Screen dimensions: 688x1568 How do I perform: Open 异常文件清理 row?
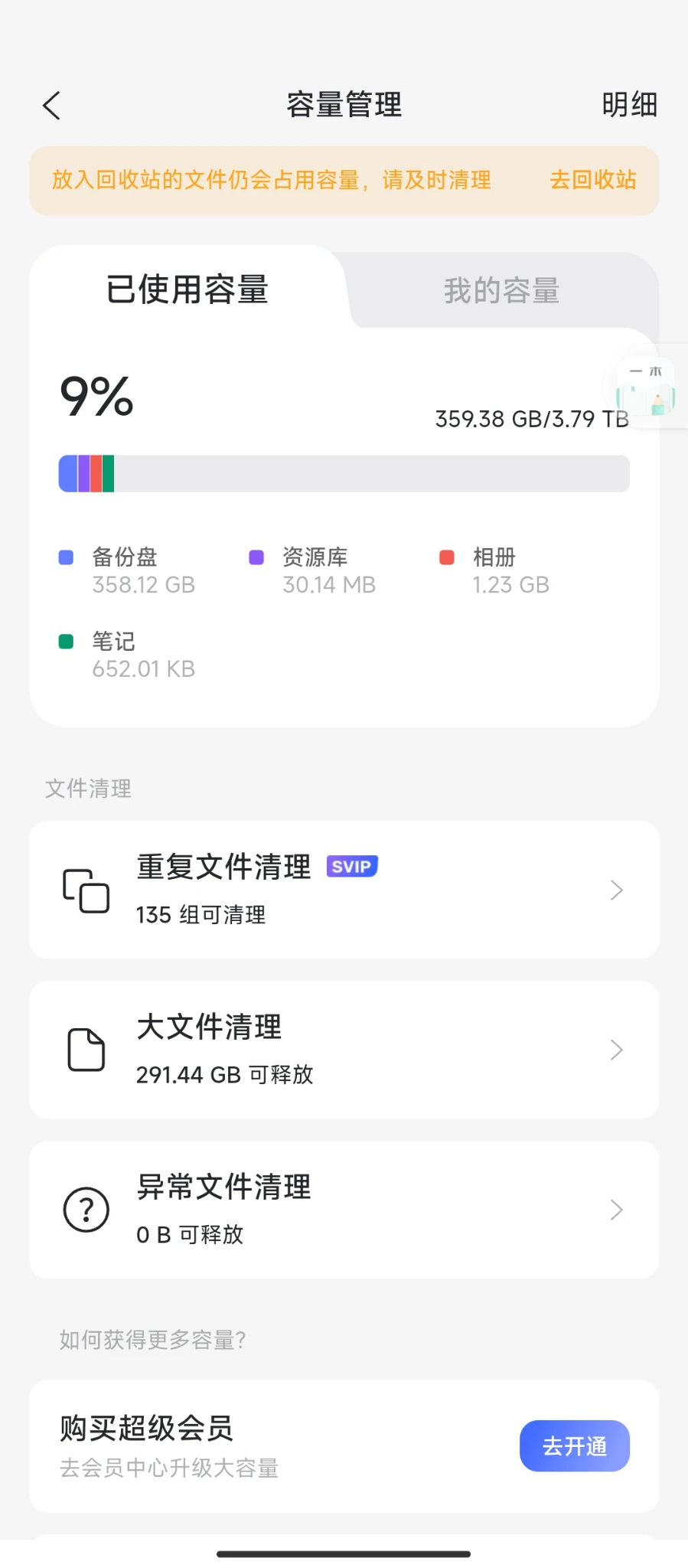pyautogui.click(x=344, y=1210)
